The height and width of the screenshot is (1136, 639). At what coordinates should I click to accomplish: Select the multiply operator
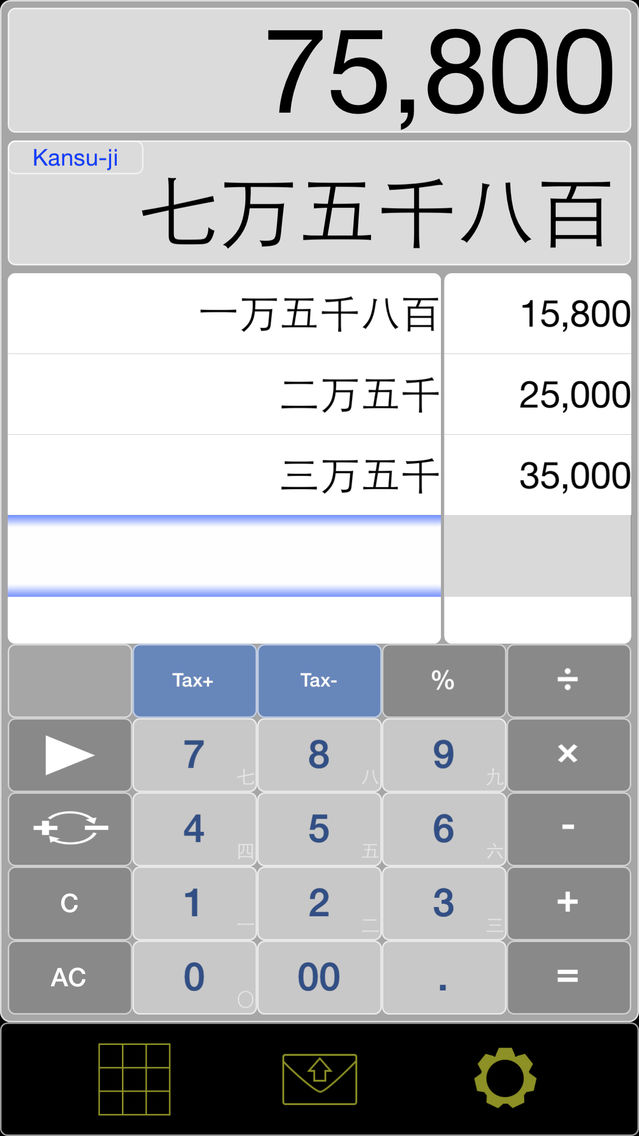[569, 755]
